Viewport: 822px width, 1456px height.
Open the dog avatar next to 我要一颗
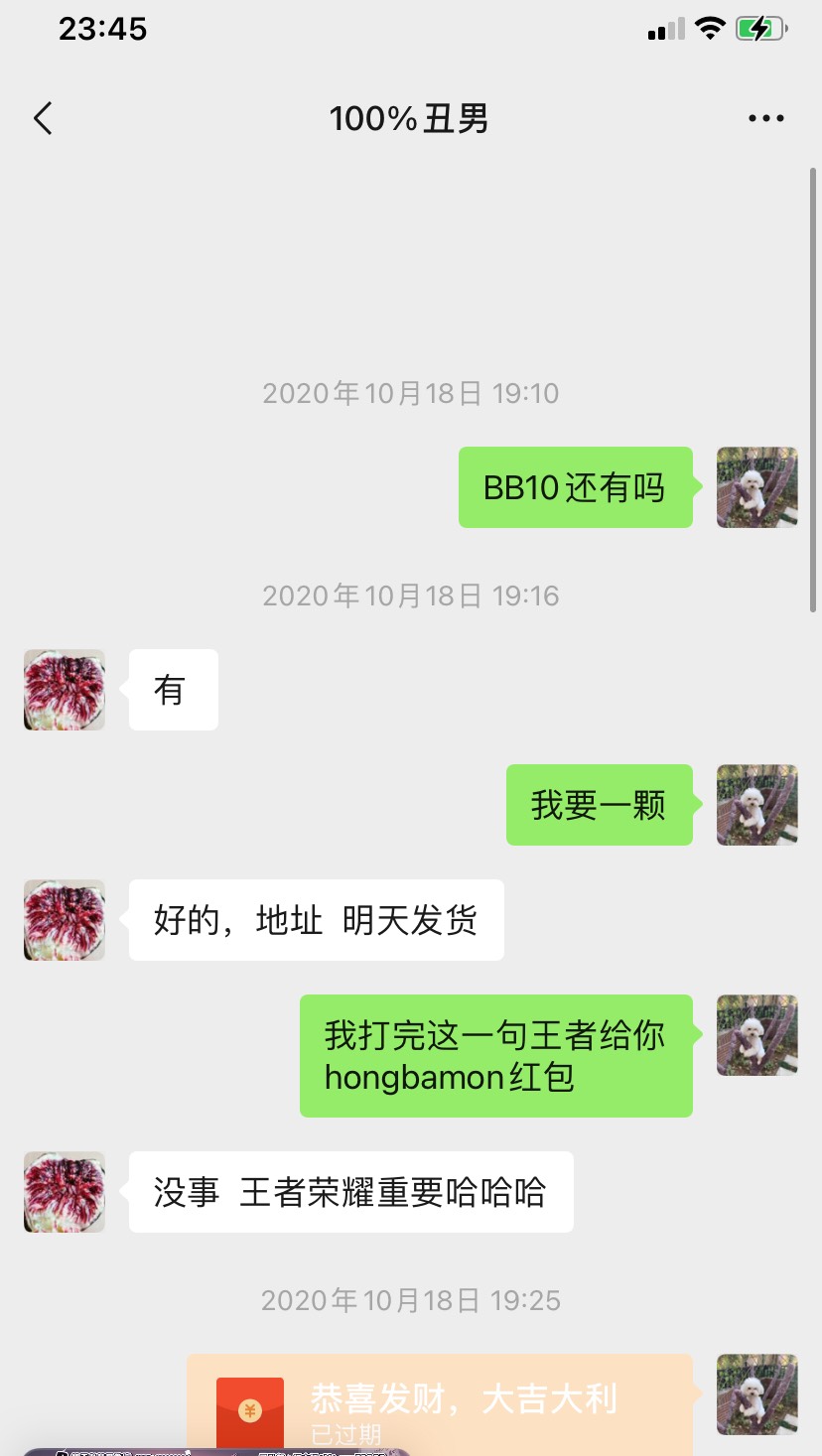coord(756,805)
